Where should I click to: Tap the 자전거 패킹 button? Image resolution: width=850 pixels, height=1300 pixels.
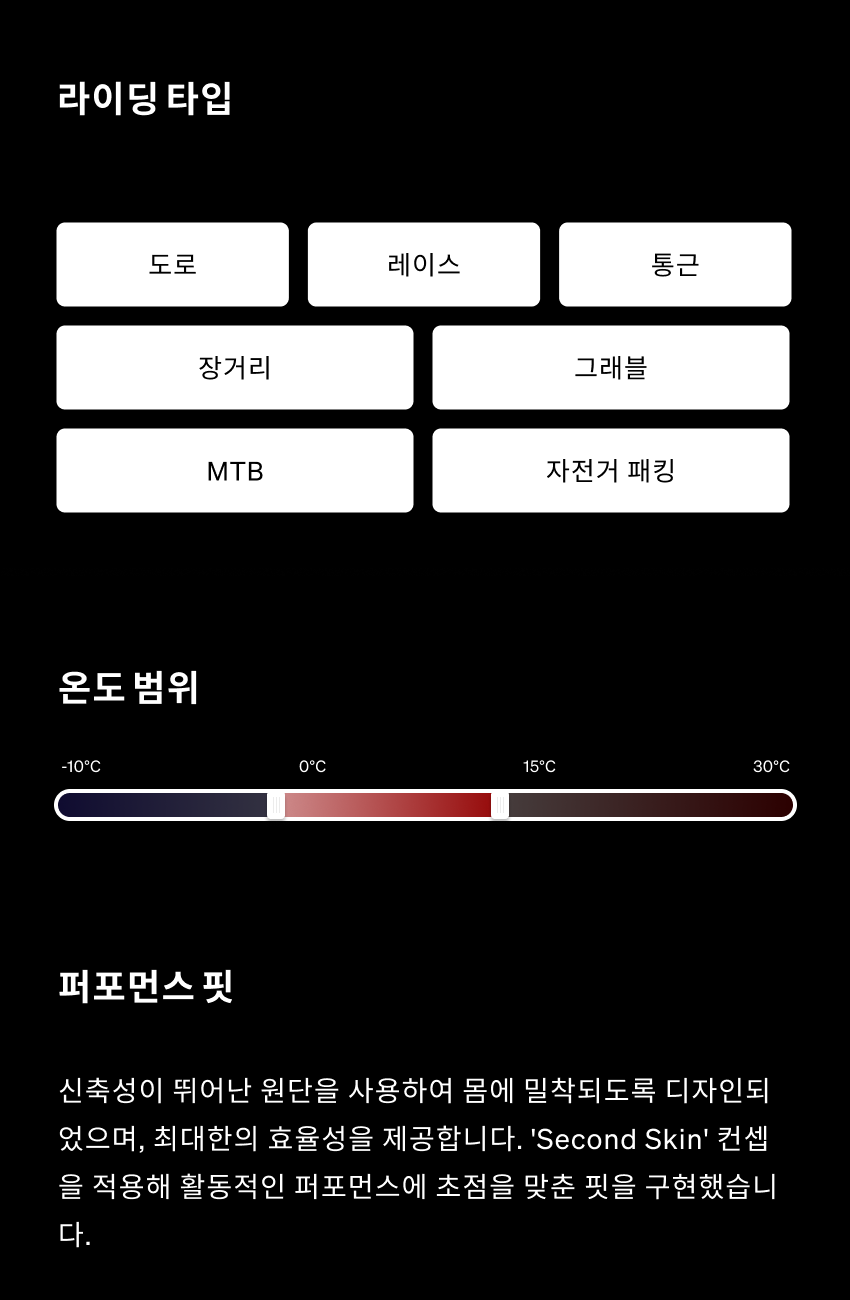(610, 470)
